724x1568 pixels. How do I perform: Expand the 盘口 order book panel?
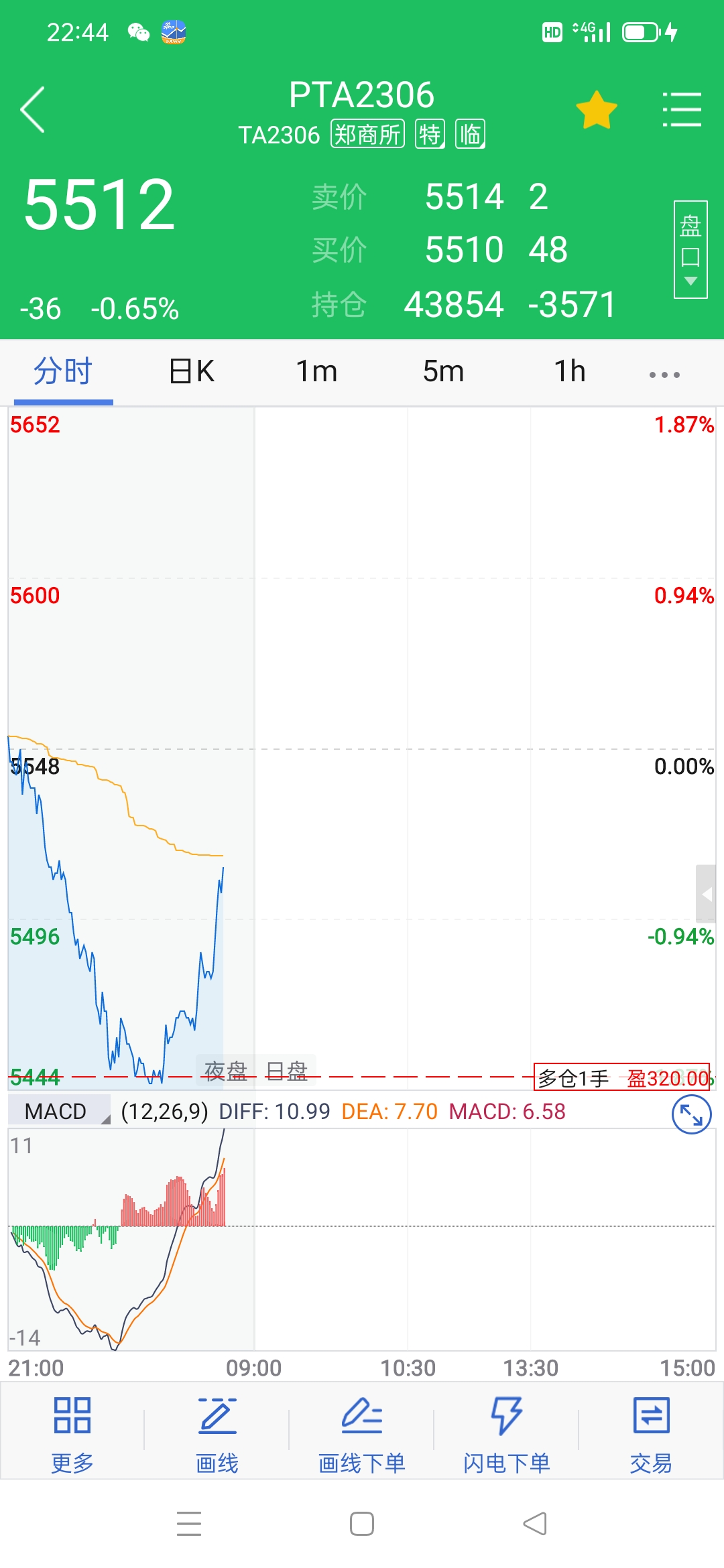pos(690,249)
